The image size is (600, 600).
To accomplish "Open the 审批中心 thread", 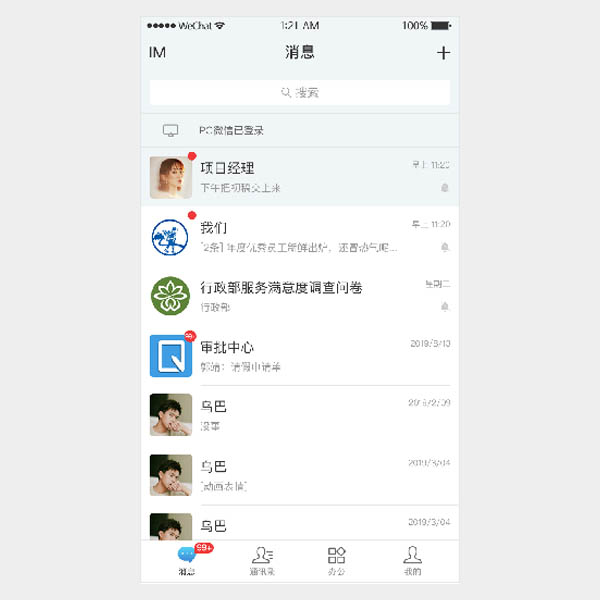I will point(300,356).
